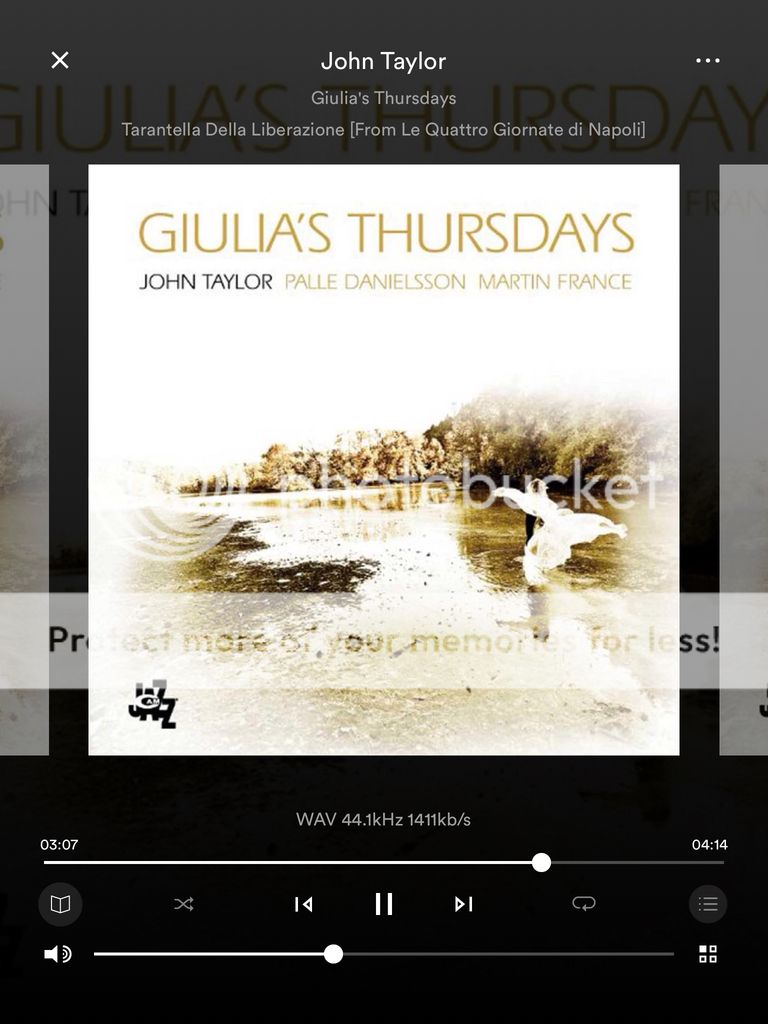Screen dimensions: 768x1024
Task: Open the output devices grid icon
Action: point(708,954)
